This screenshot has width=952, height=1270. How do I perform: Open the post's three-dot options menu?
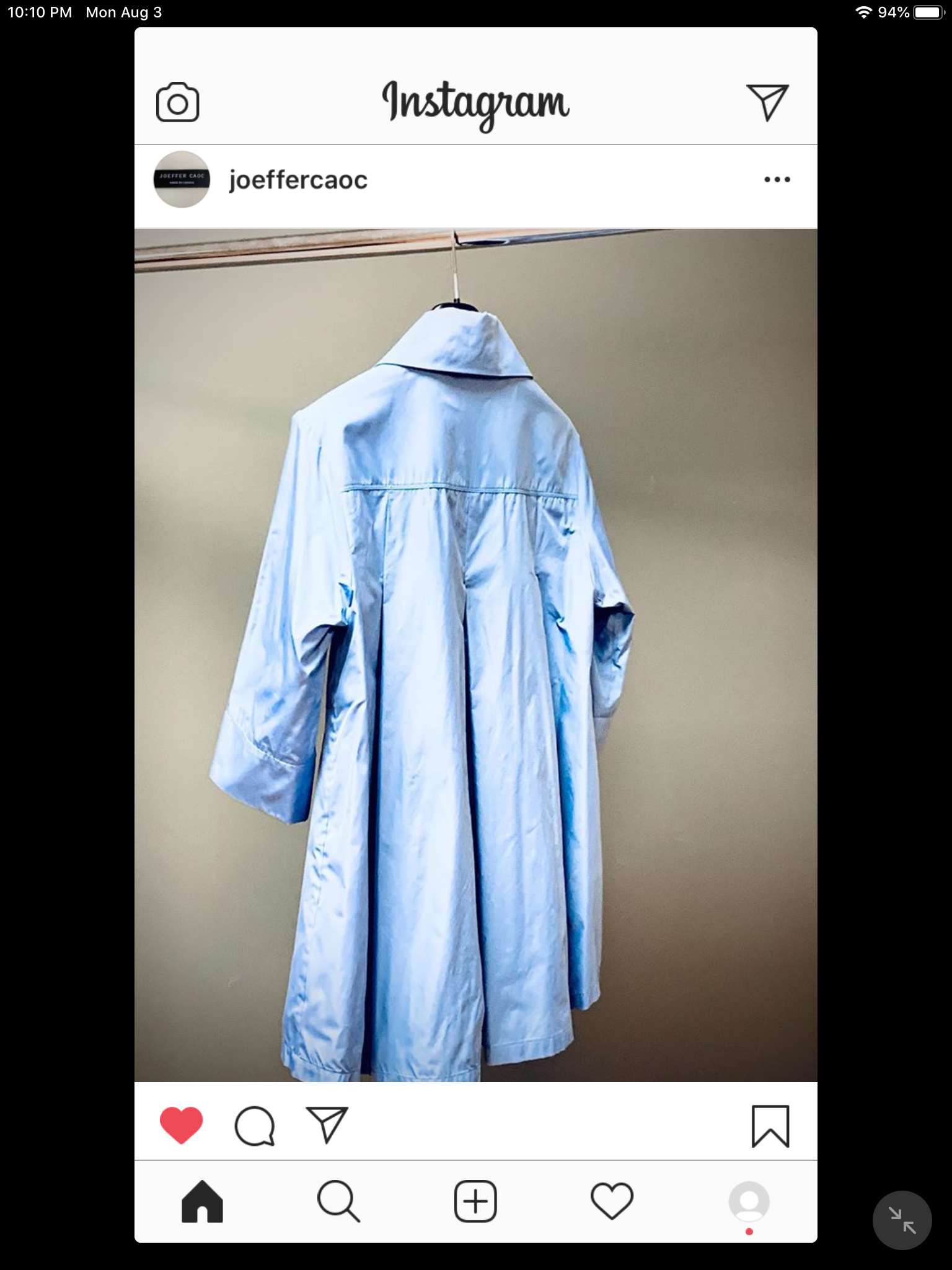coord(777,180)
